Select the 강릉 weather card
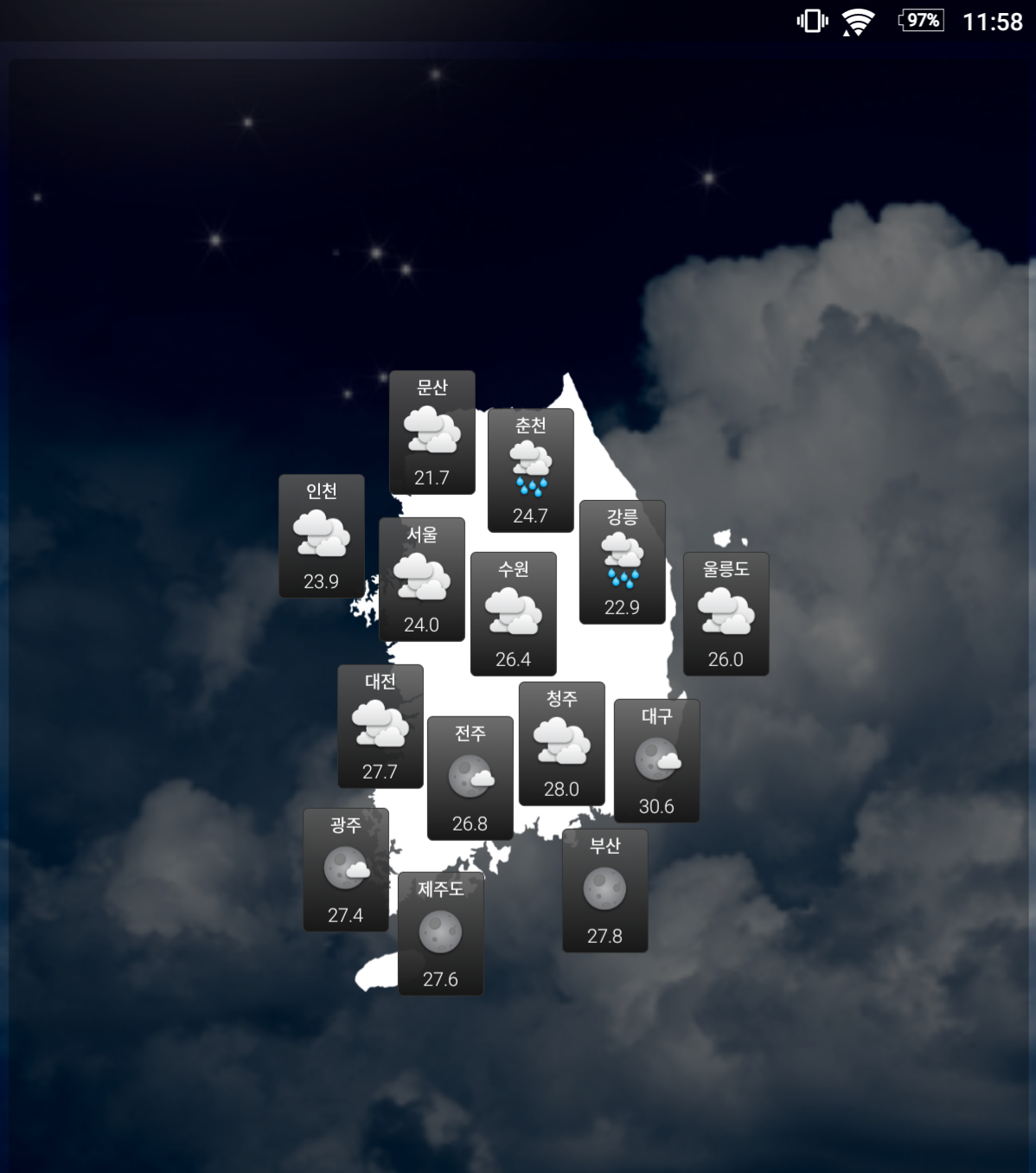Image resolution: width=1036 pixels, height=1173 pixels. tap(622, 562)
